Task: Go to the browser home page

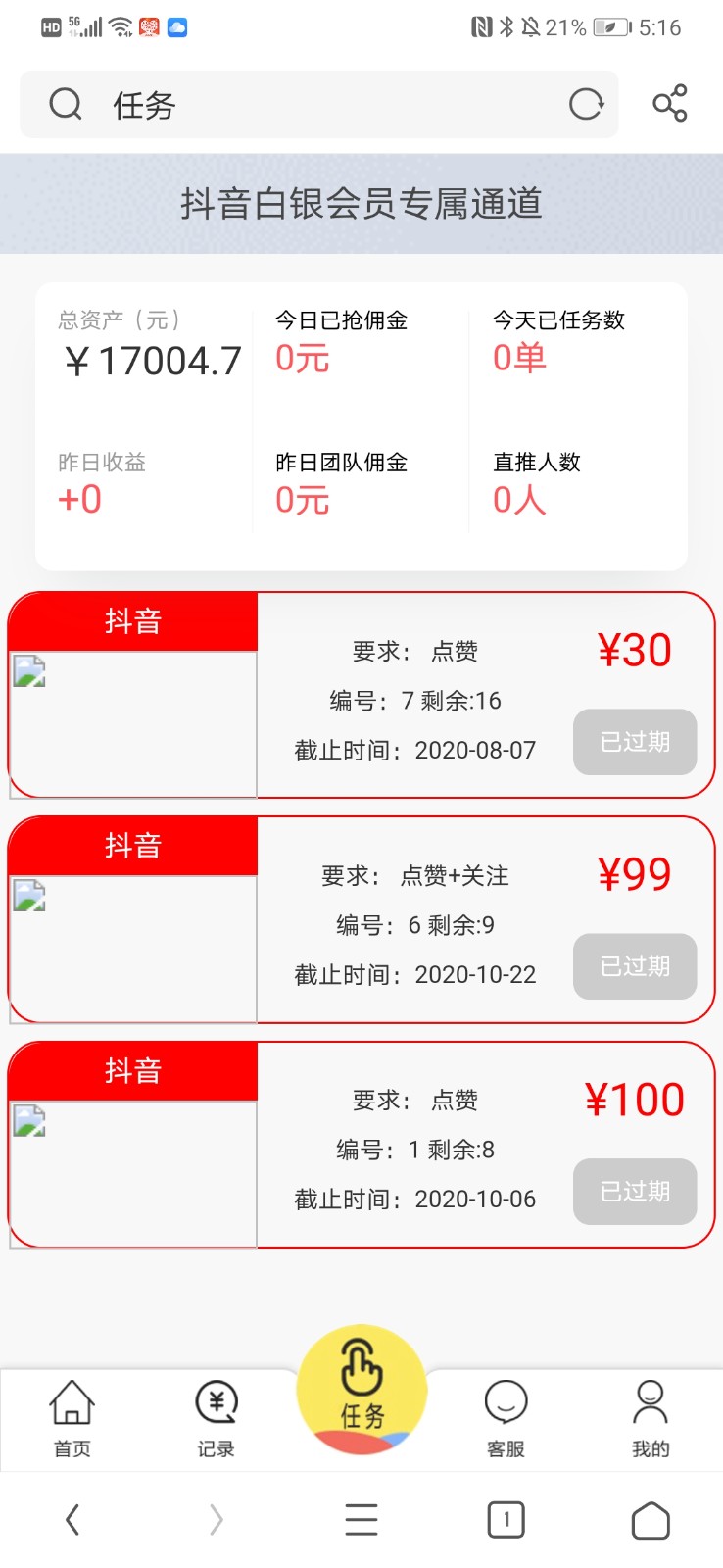Action: [651, 1520]
